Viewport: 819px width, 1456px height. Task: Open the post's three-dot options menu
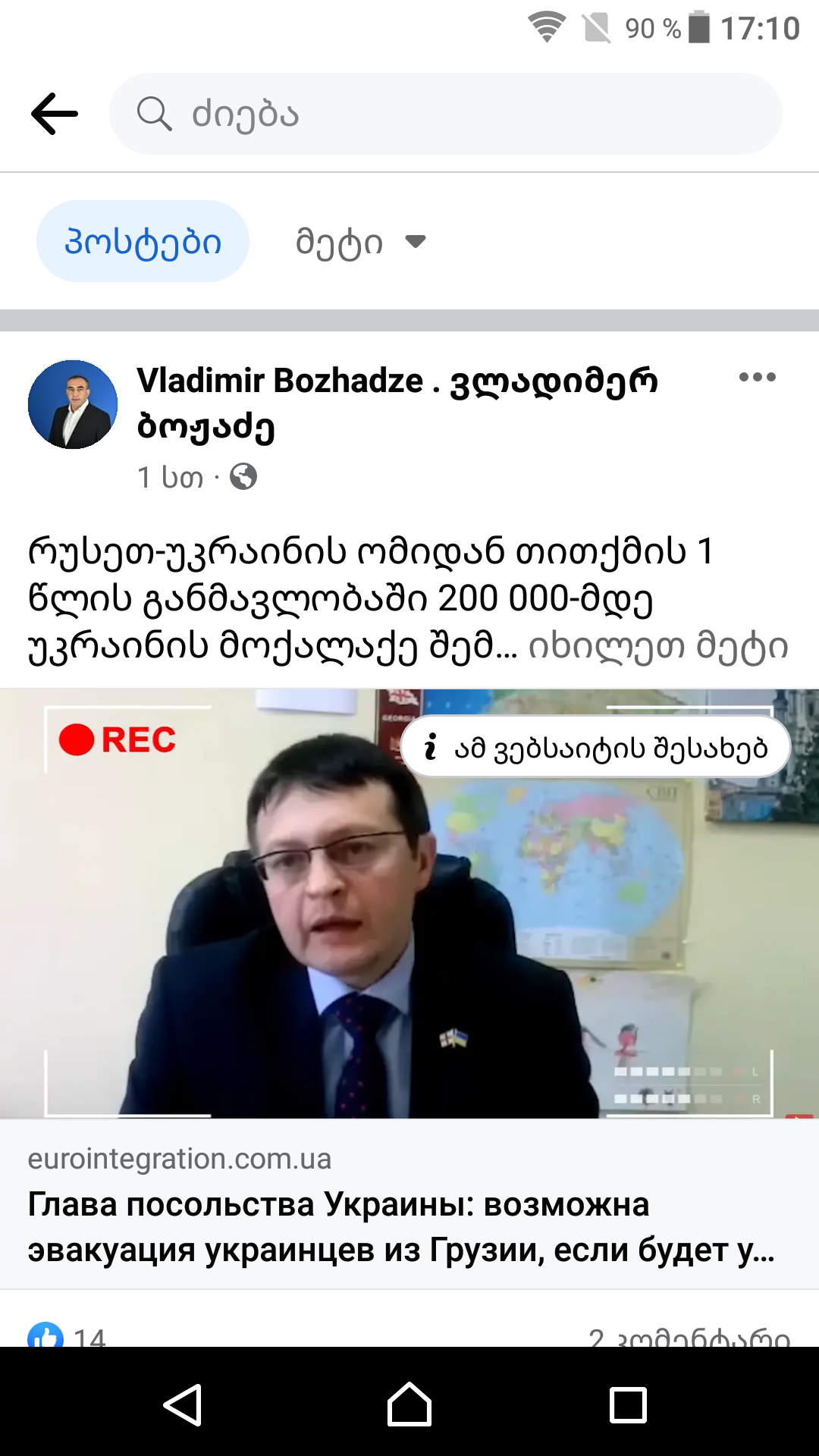click(x=758, y=377)
